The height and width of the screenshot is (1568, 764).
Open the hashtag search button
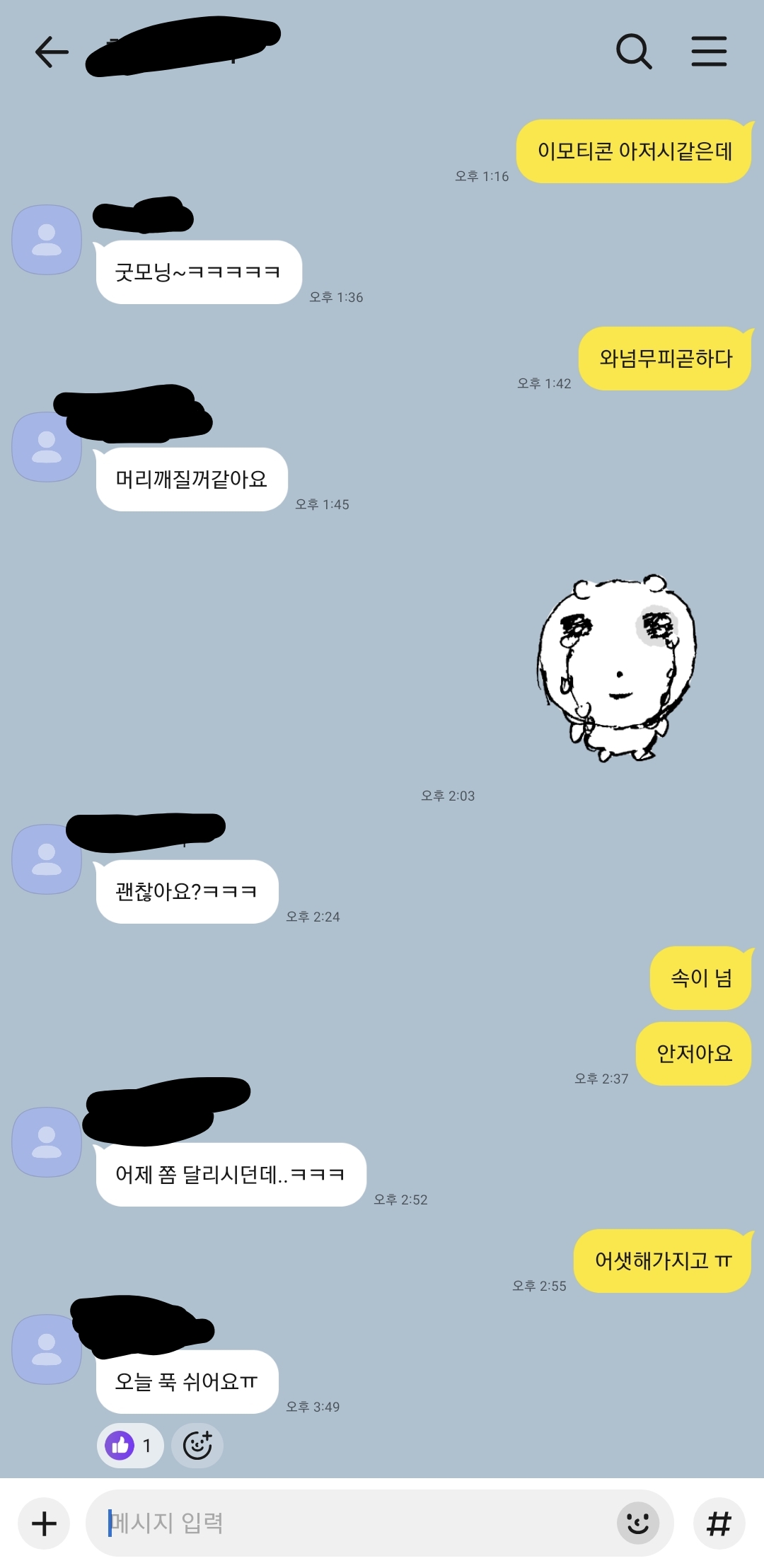click(x=719, y=1523)
